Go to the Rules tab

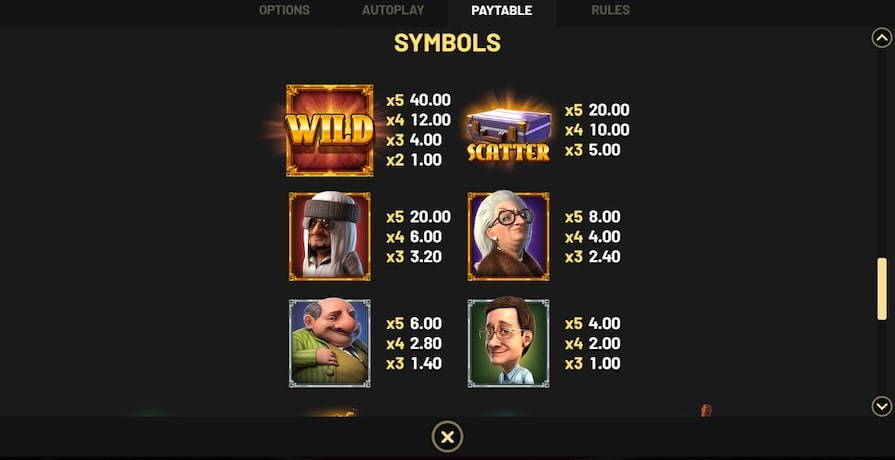click(610, 11)
